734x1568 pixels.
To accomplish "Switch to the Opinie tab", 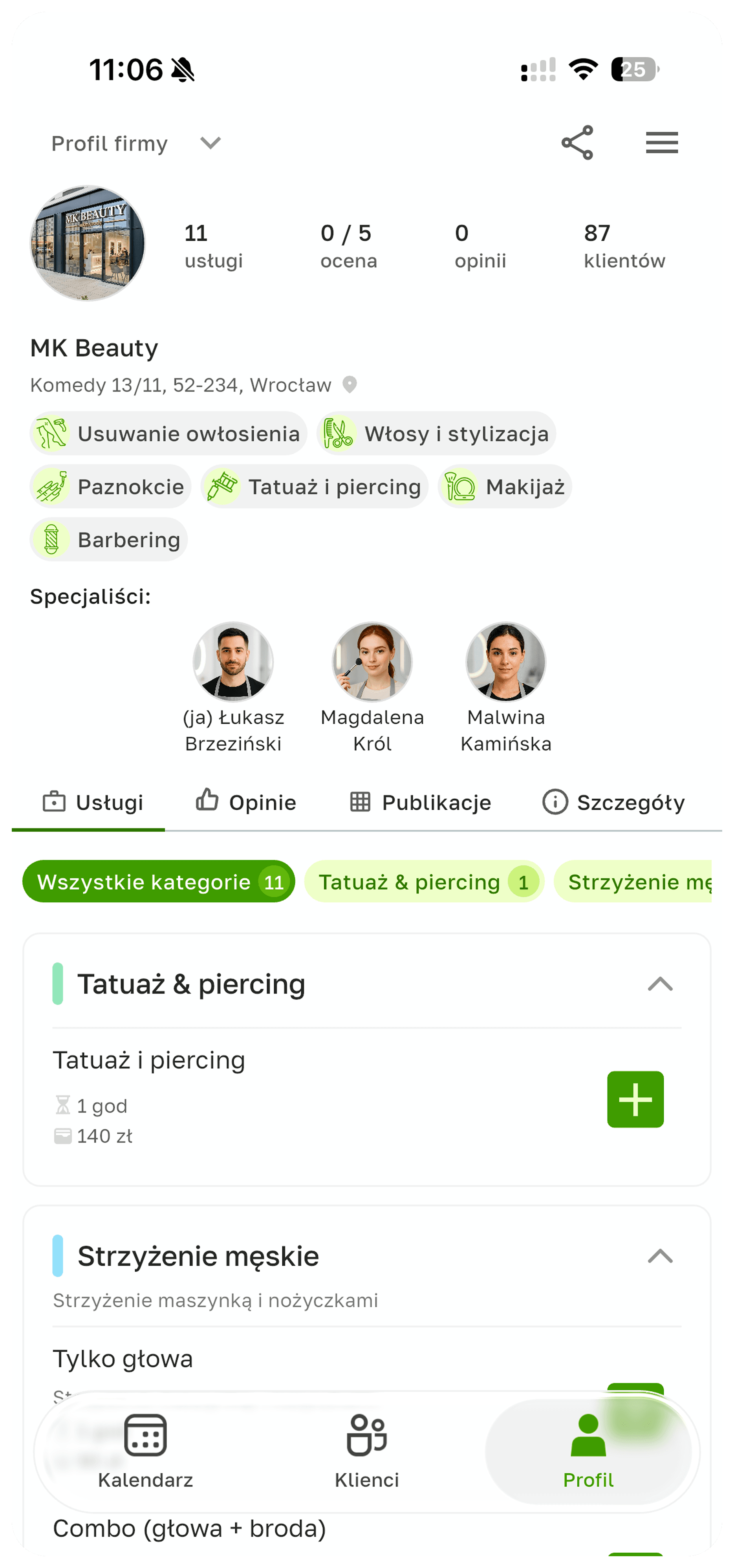I will [246, 801].
